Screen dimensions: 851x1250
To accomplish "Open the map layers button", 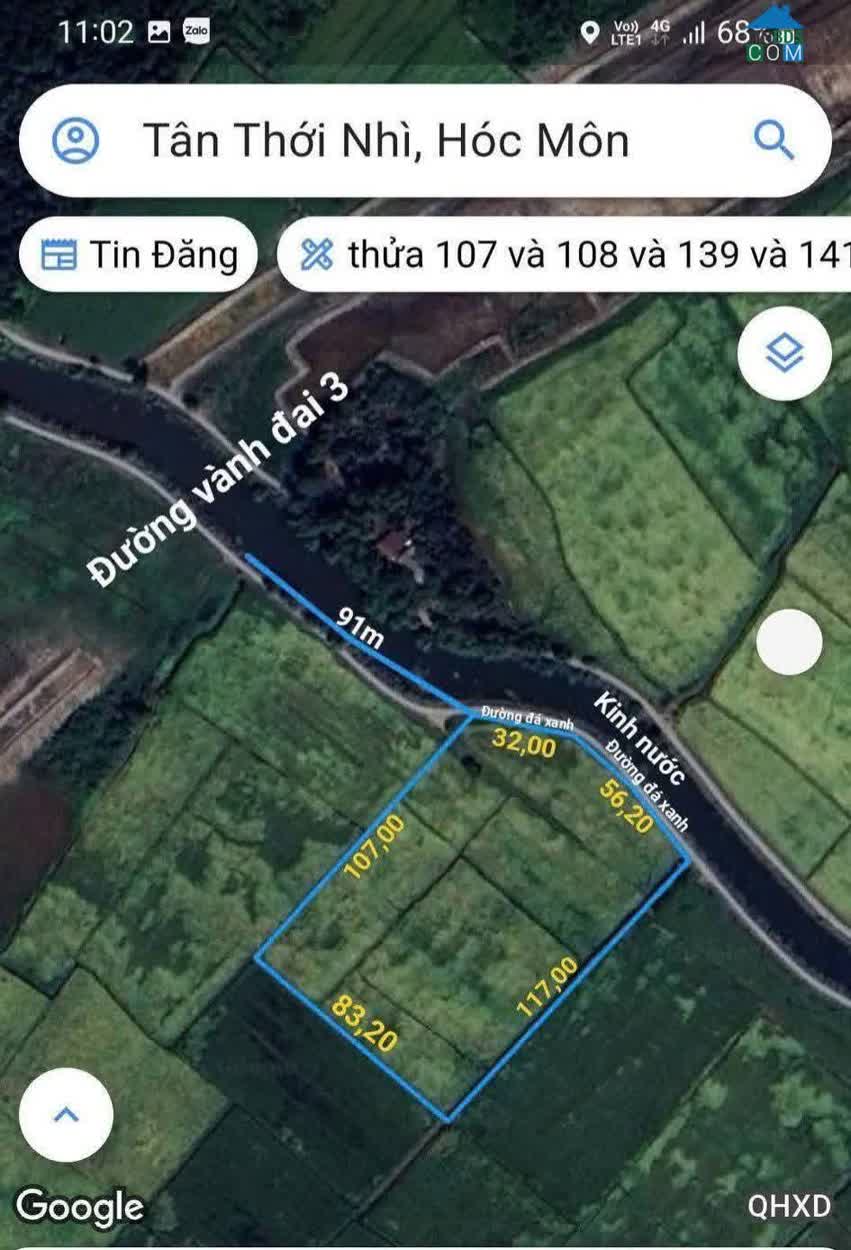I will (x=784, y=353).
